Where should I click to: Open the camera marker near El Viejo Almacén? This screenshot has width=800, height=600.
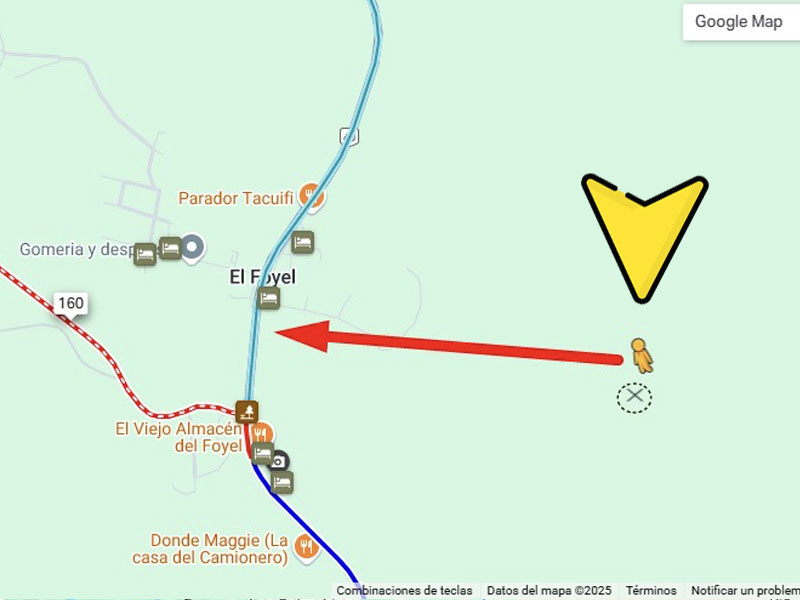[x=280, y=460]
